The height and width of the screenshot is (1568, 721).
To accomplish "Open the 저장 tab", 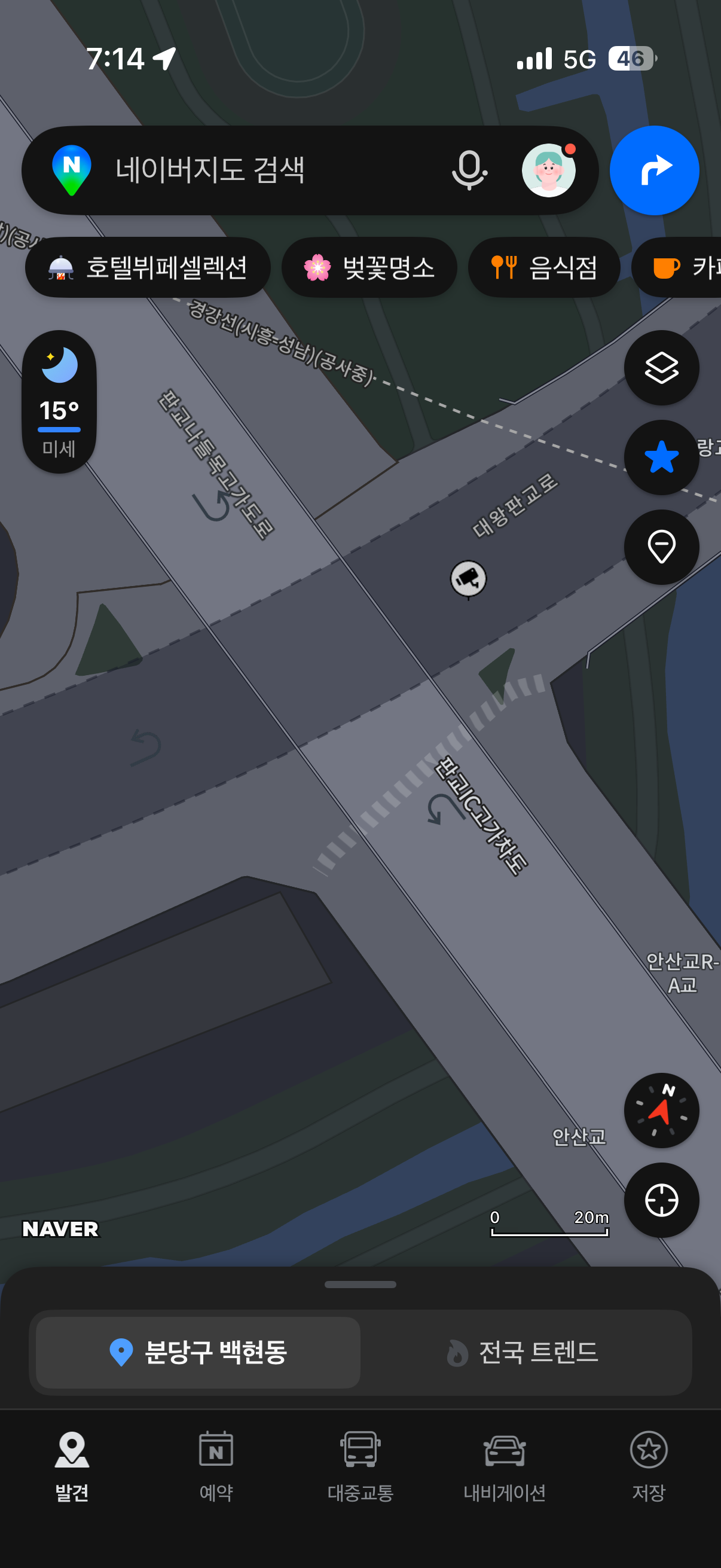I will pos(649,1466).
